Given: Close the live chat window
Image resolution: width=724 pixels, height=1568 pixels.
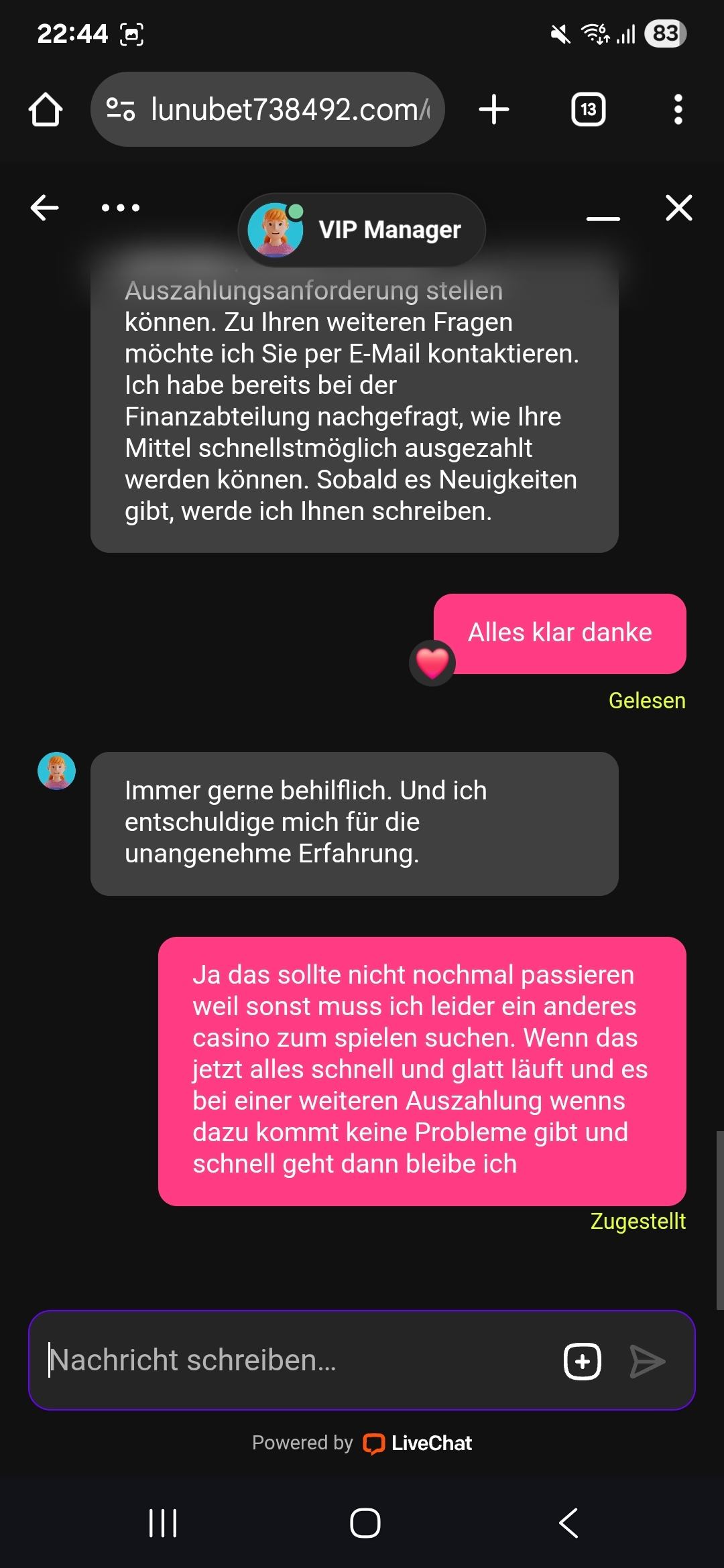Looking at the screenshot, I should click(x=678, y=208).
